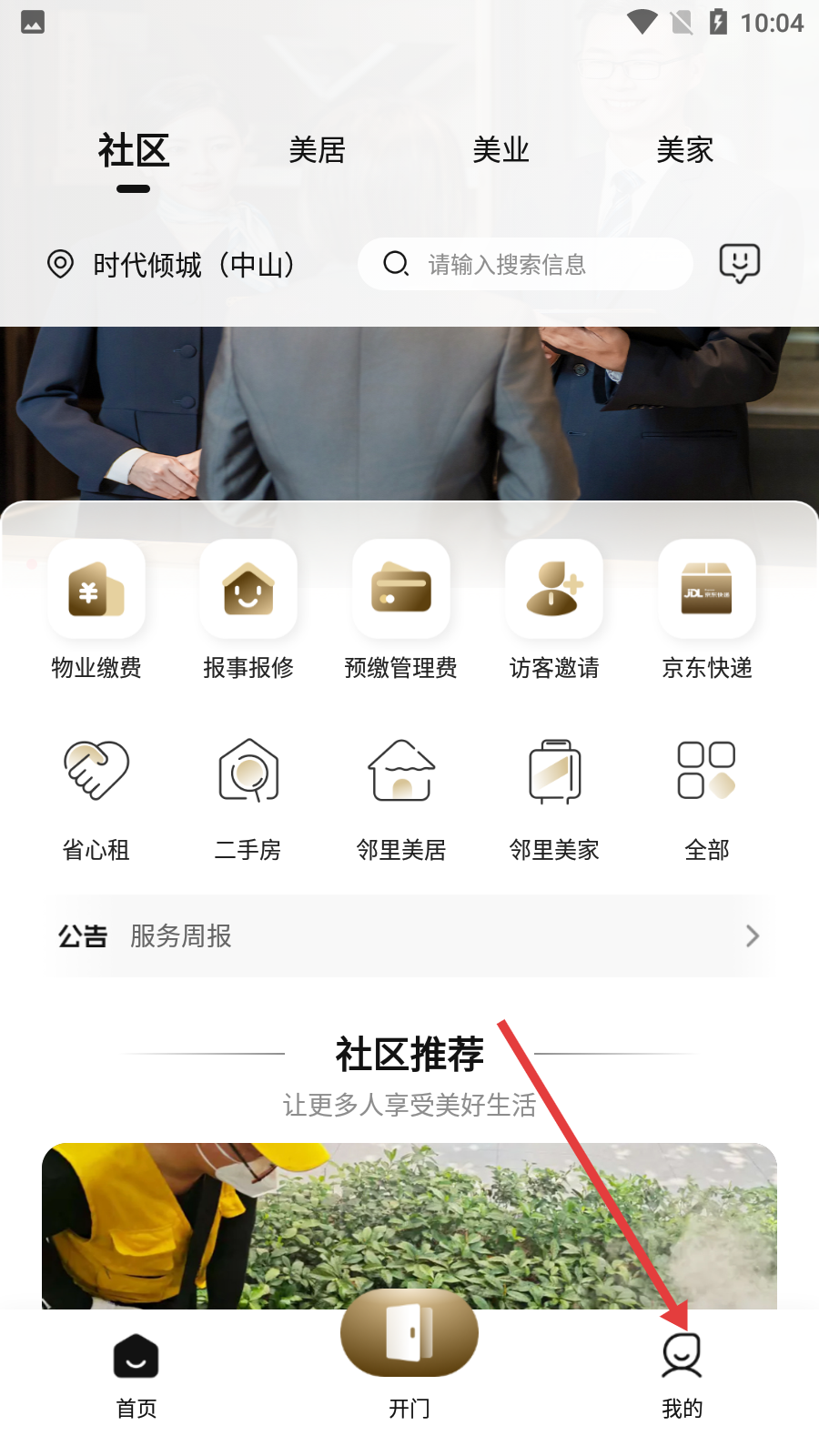Open the customer service chat icon
The width and height of the screenshot is (819, 1456).
pyautogui.click(x=739, y=264)
